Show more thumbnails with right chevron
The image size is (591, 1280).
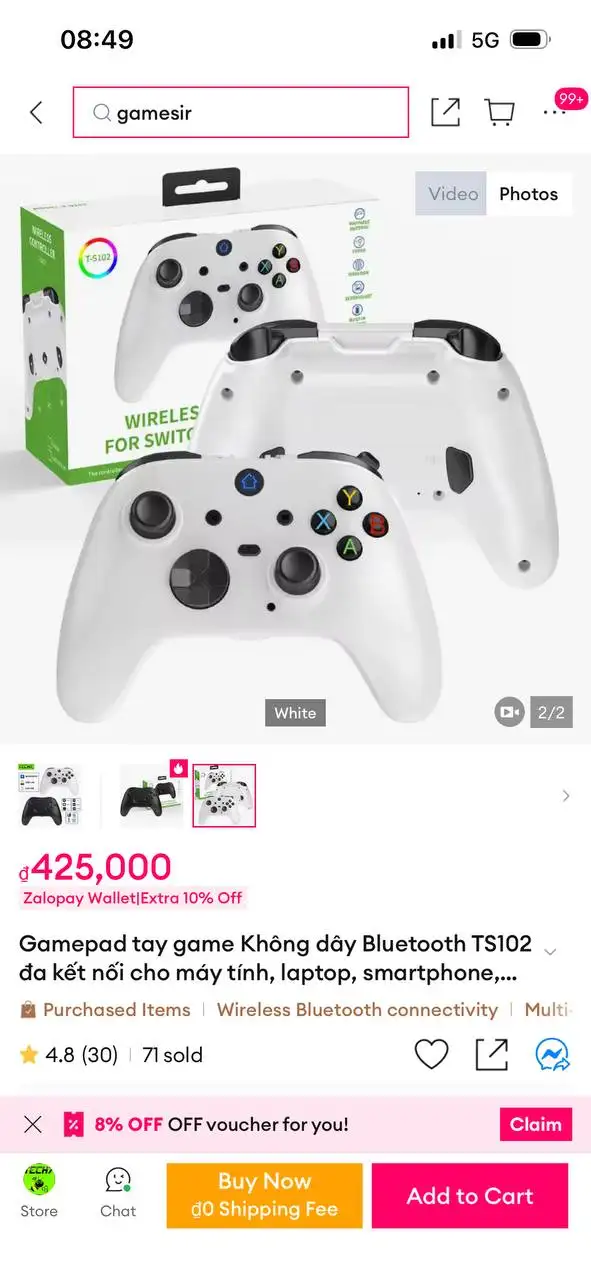pyautogui.click(x=566, y=796)
